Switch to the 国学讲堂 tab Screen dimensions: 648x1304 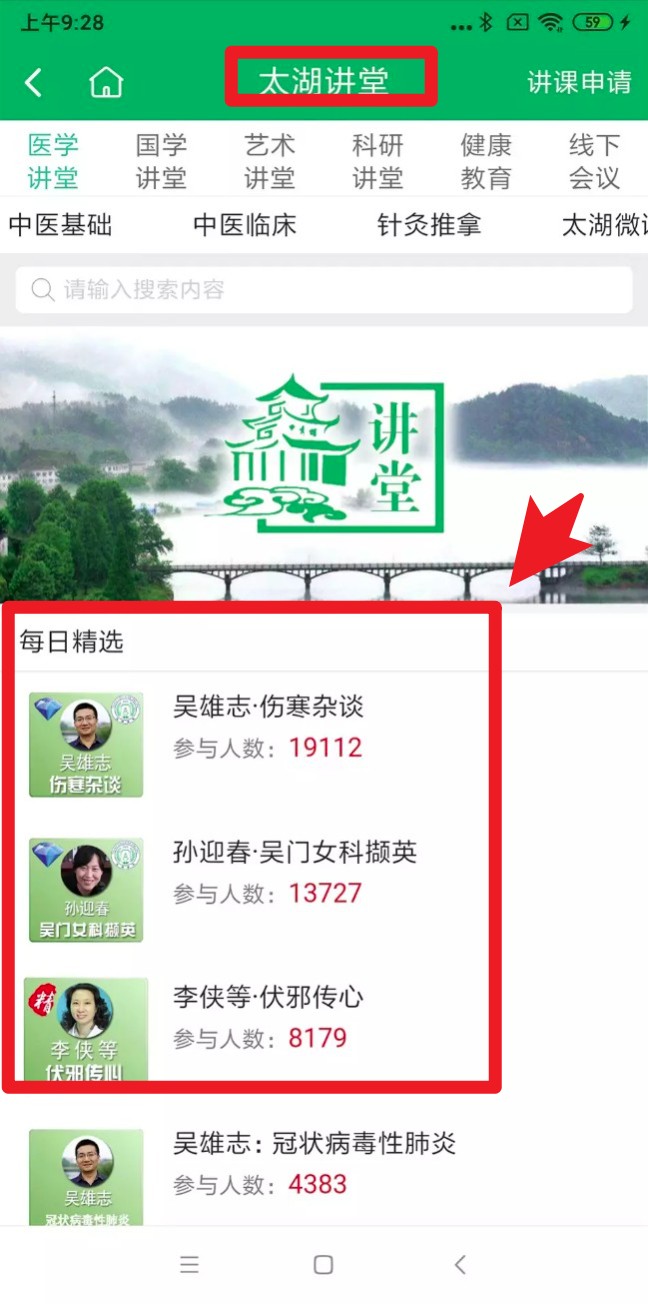161,161
